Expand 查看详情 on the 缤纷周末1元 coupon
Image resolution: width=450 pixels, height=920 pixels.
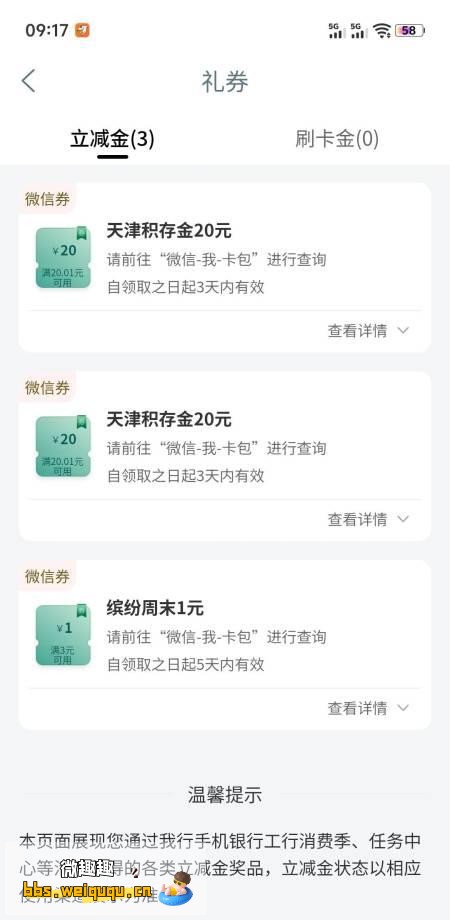[368, 708]
